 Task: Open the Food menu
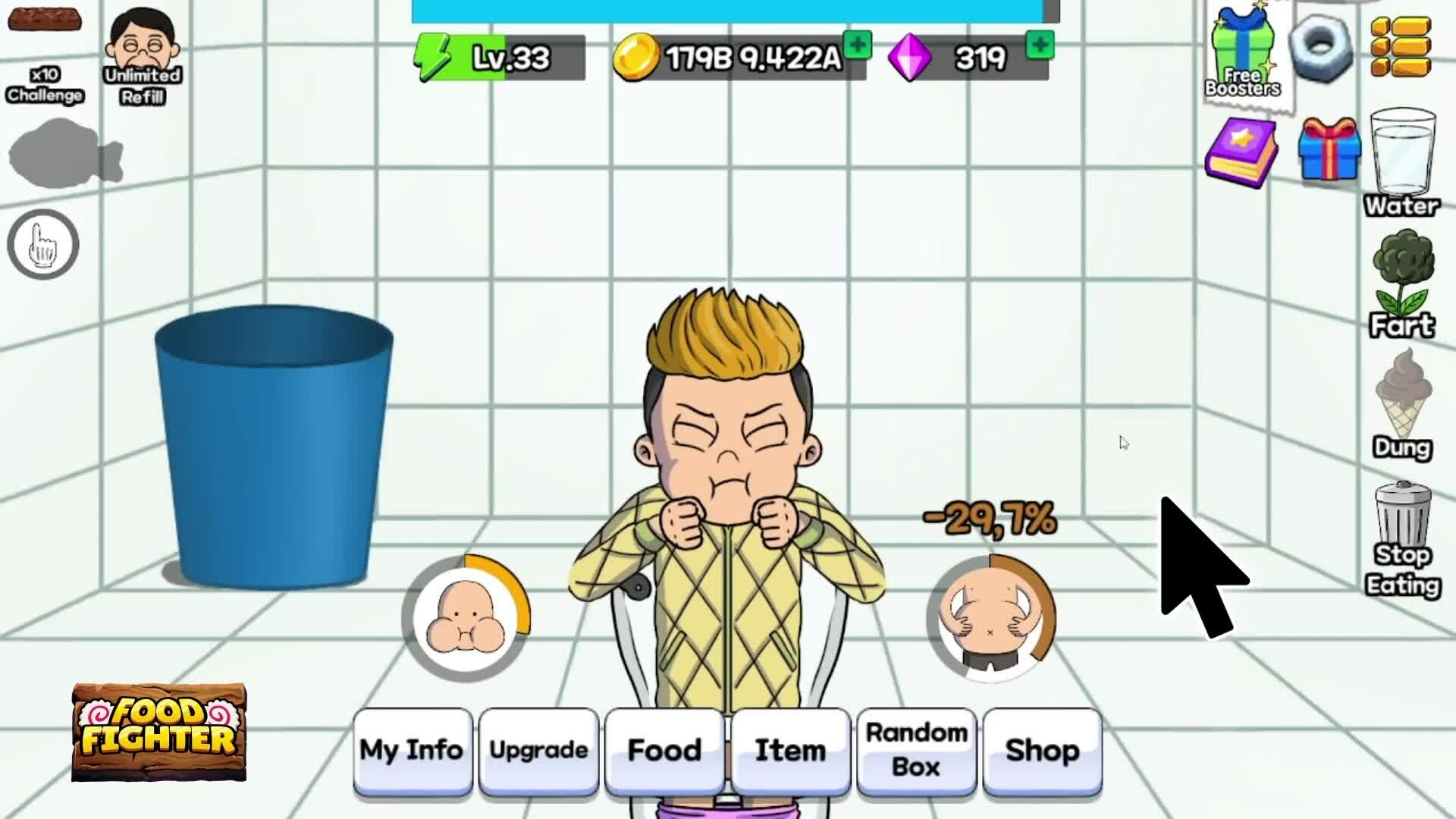point(664,750)
